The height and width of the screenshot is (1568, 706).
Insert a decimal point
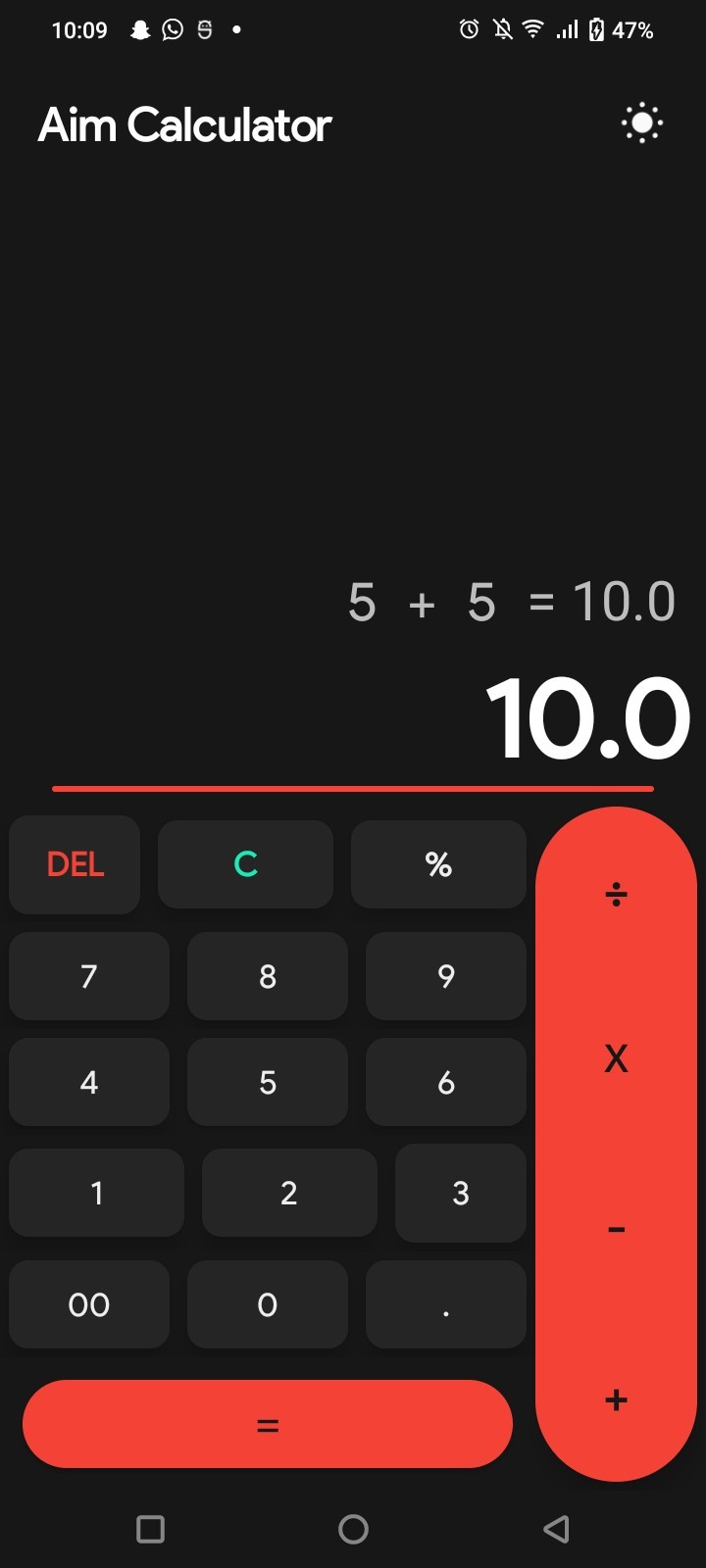[446, 1304]
